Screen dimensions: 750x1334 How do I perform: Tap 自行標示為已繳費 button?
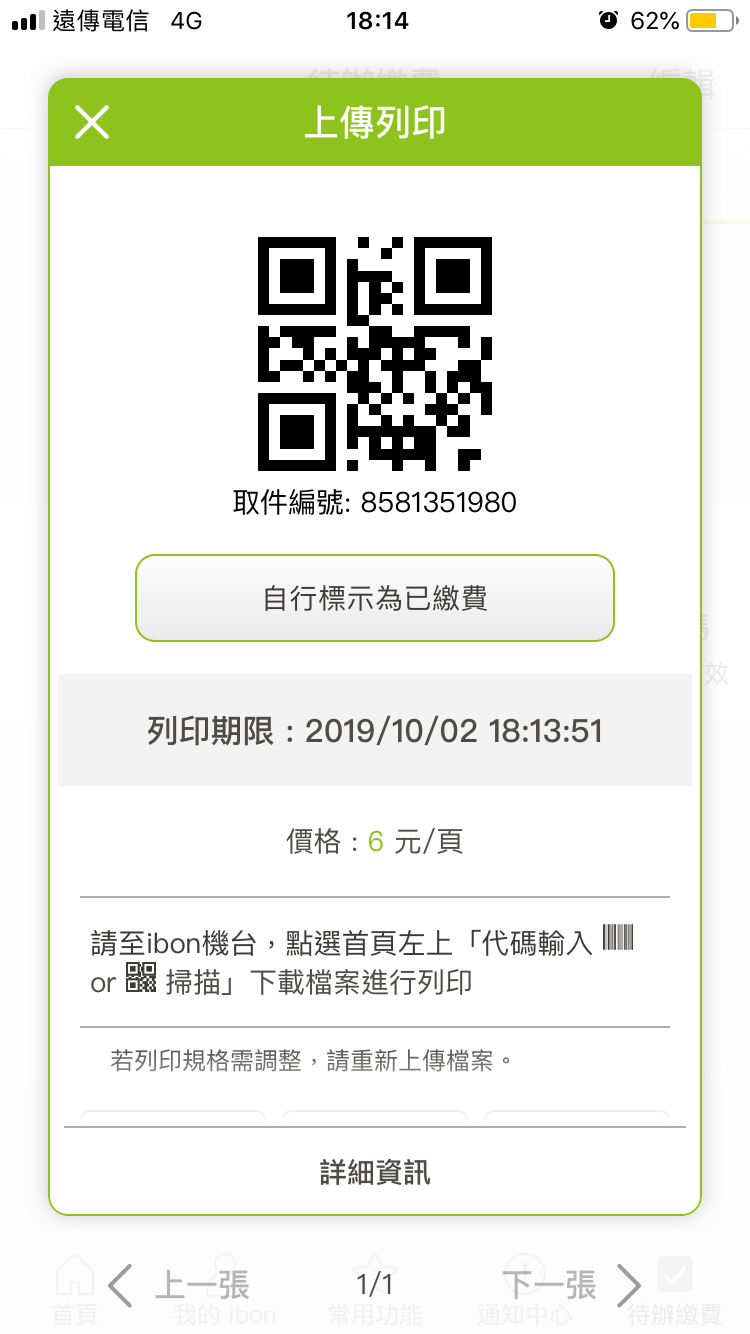(x=375, y=598)
